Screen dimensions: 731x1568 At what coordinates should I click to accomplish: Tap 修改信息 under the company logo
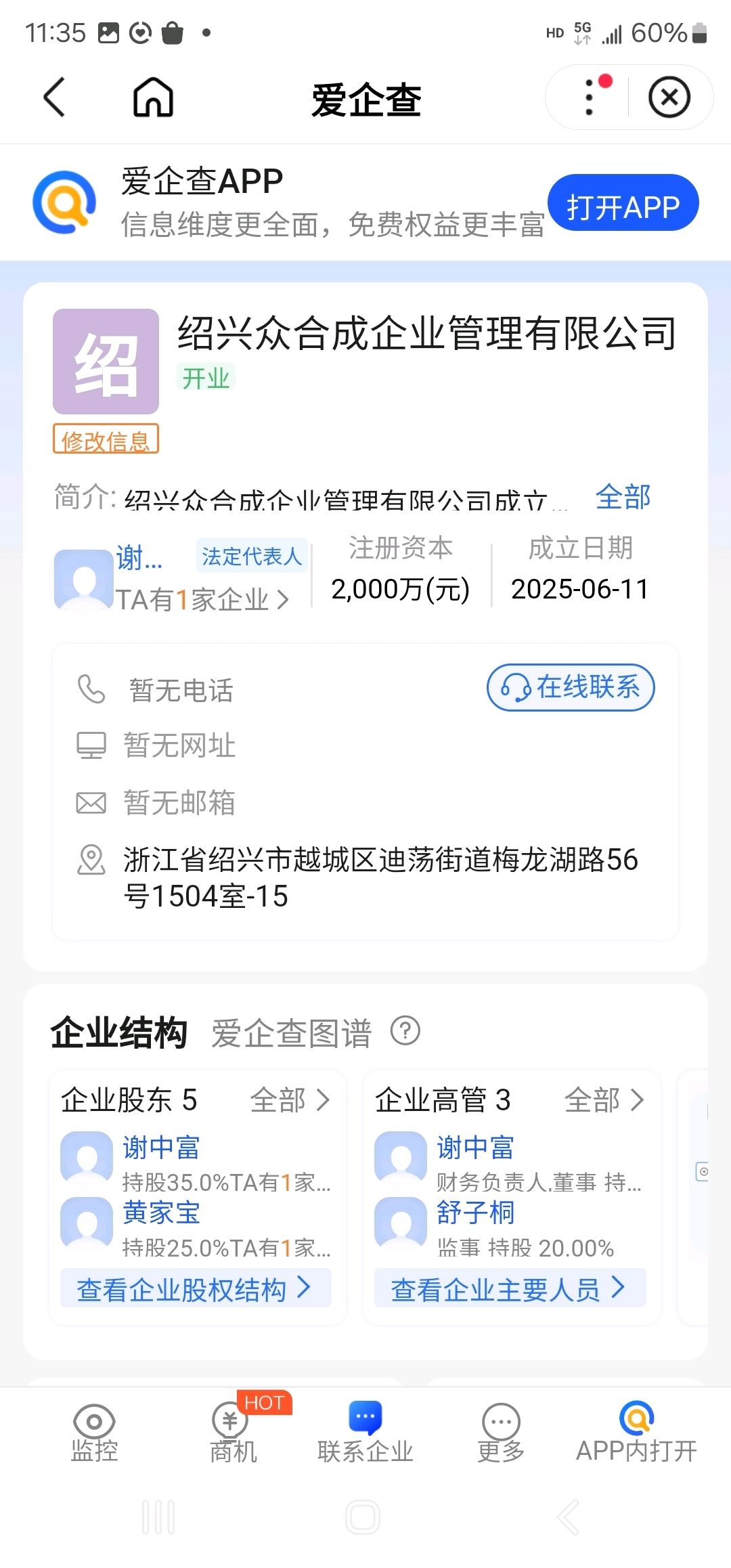[x=106, y=440]
